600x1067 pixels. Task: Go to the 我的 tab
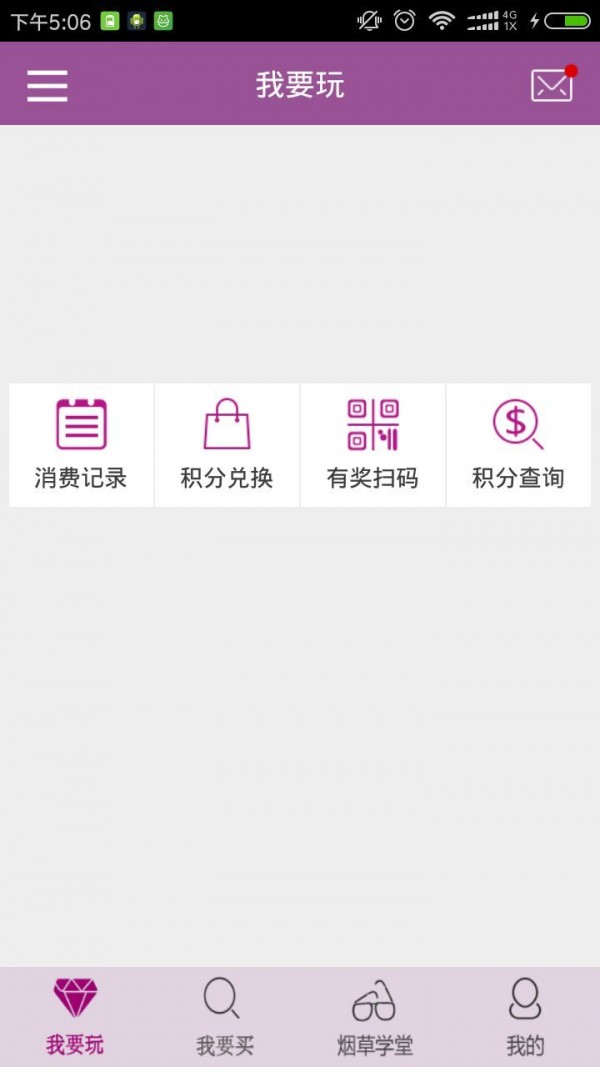click(525, 1015)
